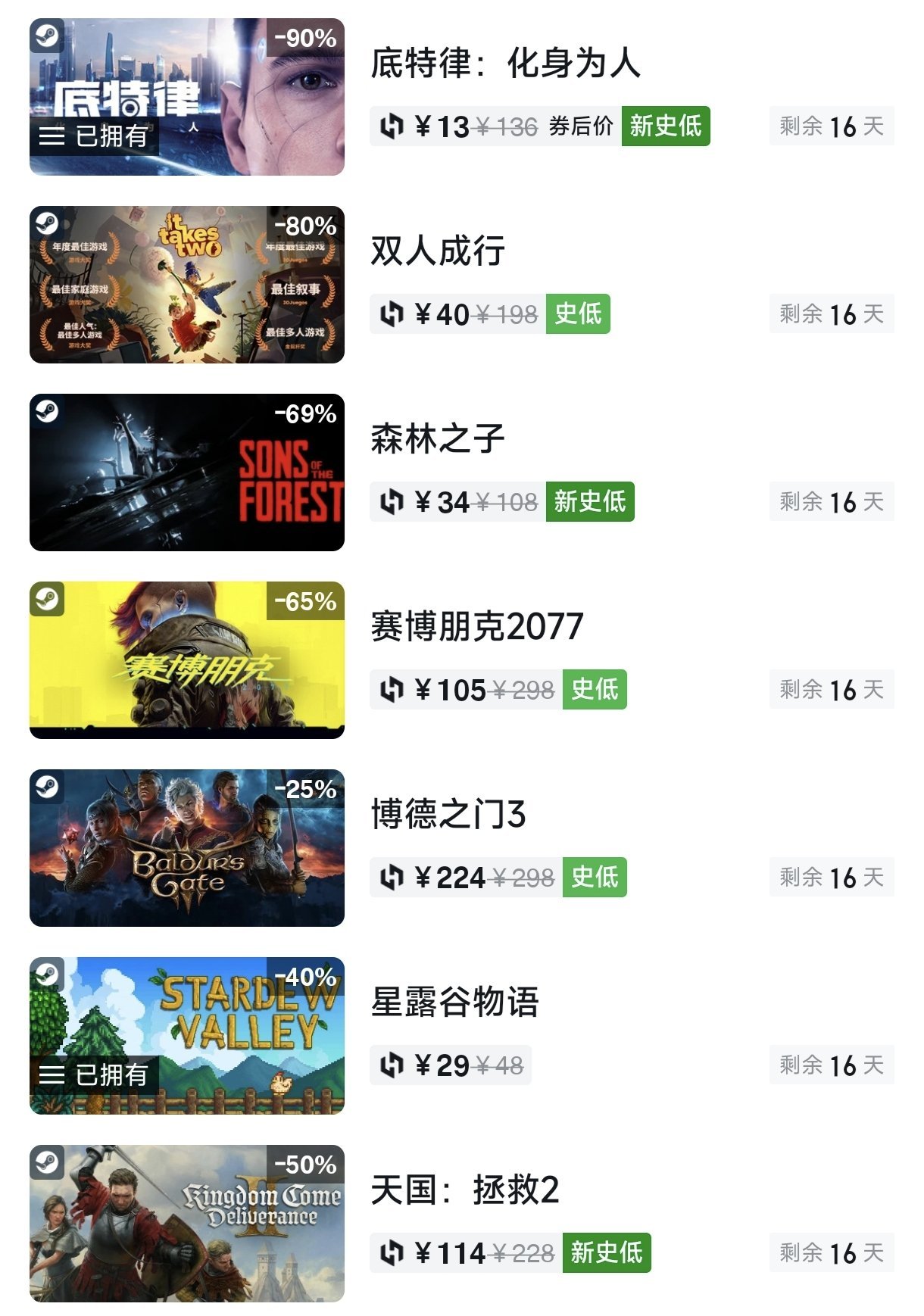Open the 博德之门3 game page
The image size is (924, 1316).
(x=448, y=814)
